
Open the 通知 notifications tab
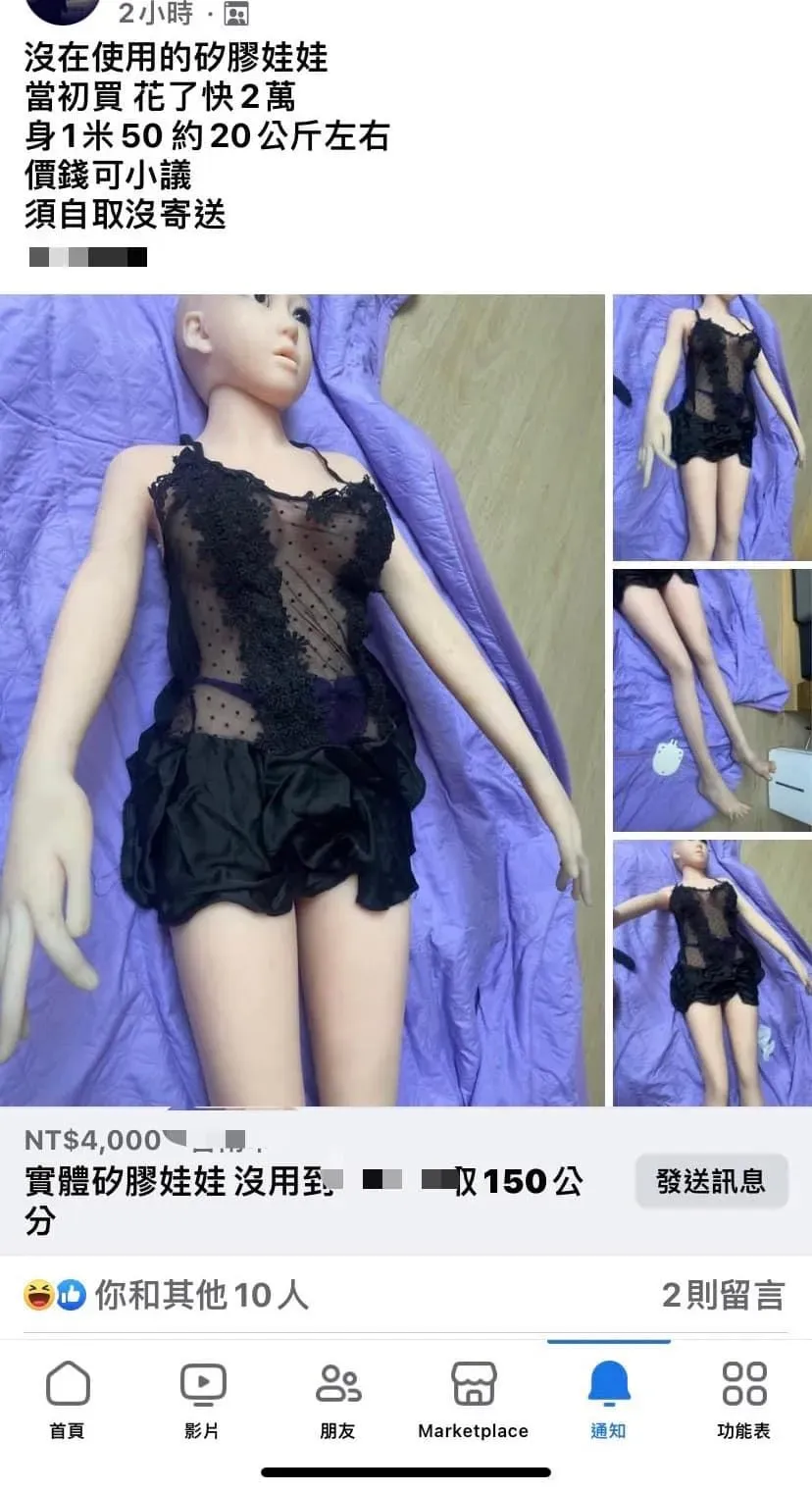click(608, 1400)
